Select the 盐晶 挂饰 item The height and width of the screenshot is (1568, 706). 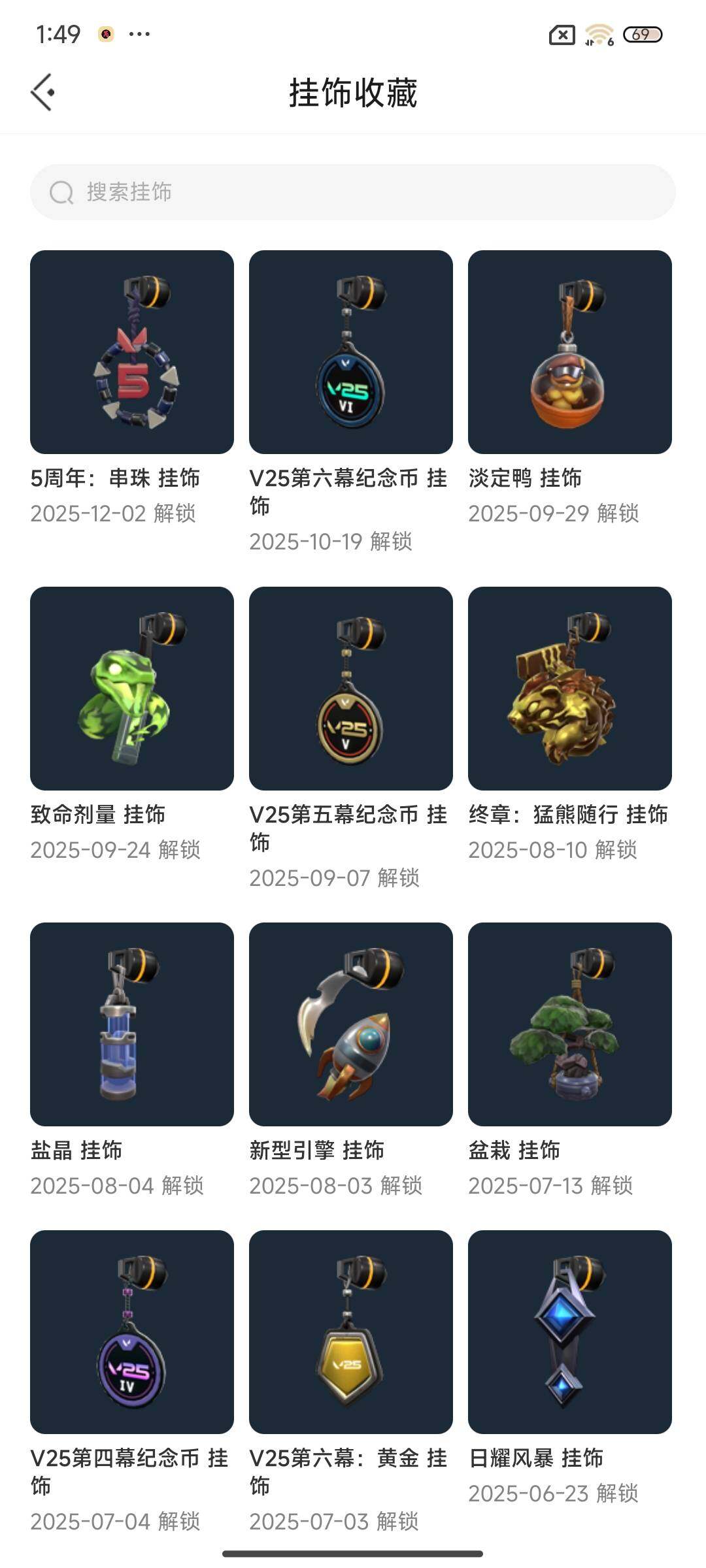(132, 1024)
